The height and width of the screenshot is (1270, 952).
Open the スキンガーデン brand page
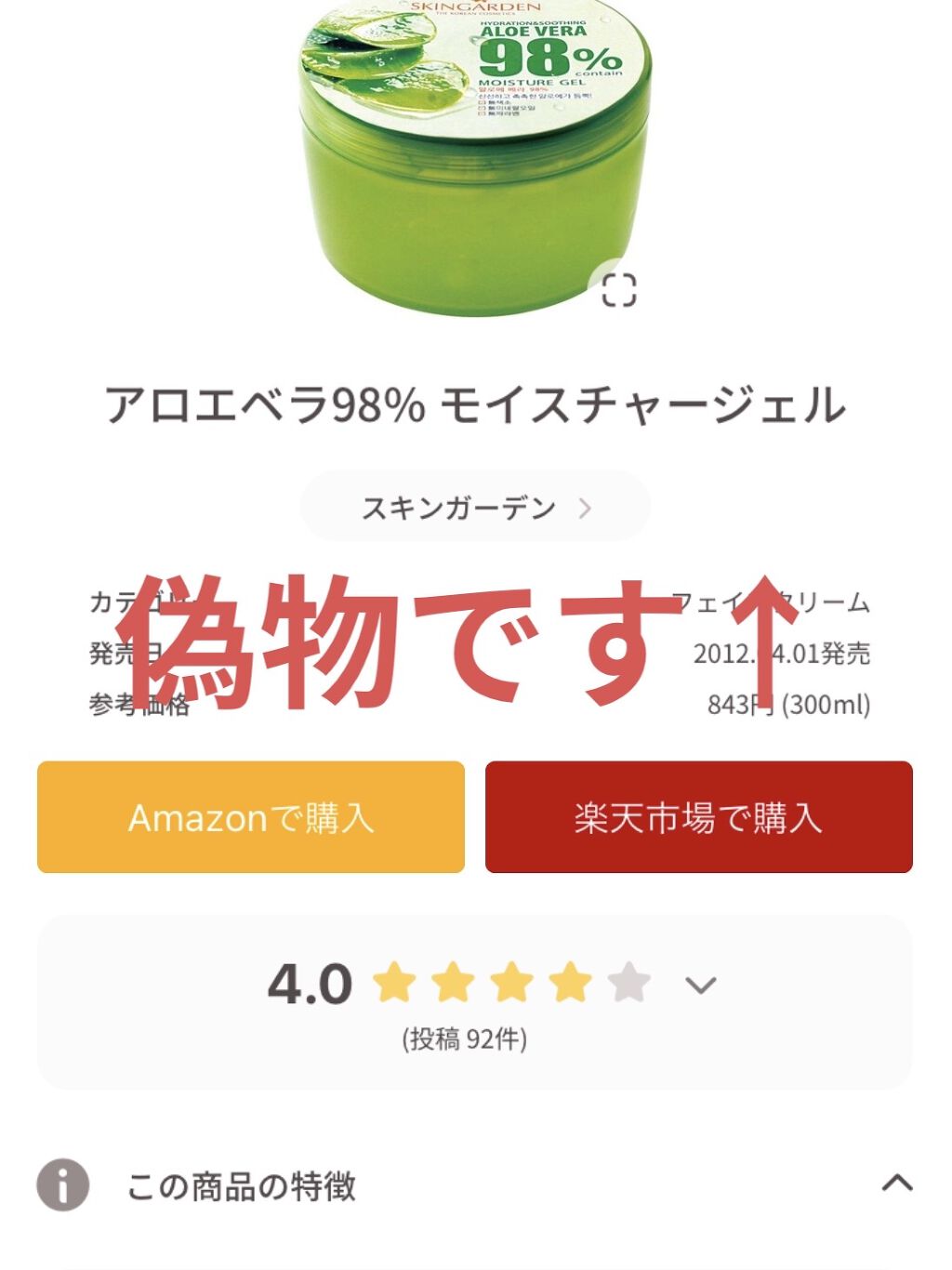point(476,508)
